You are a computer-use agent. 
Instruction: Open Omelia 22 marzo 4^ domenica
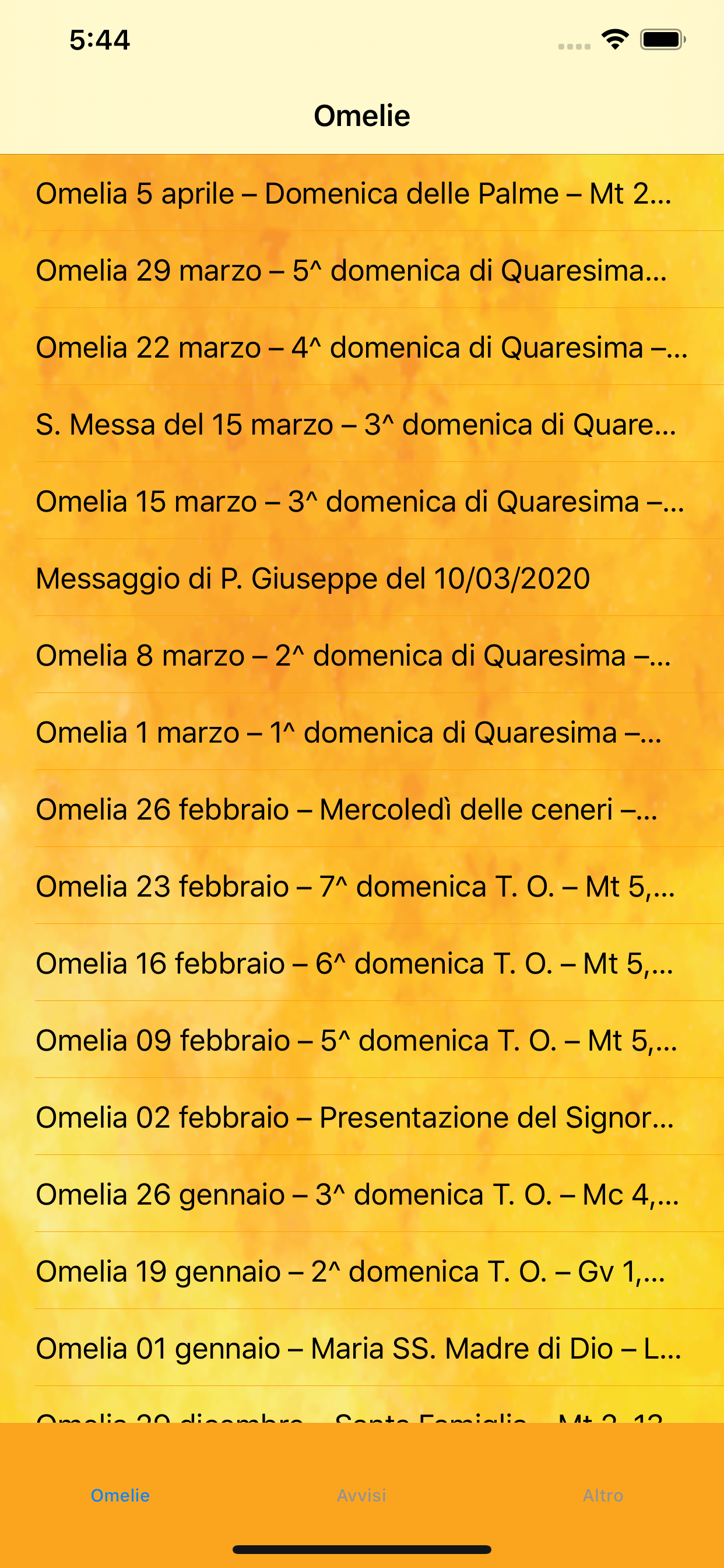pyautogui.click(x=362, y=347)
